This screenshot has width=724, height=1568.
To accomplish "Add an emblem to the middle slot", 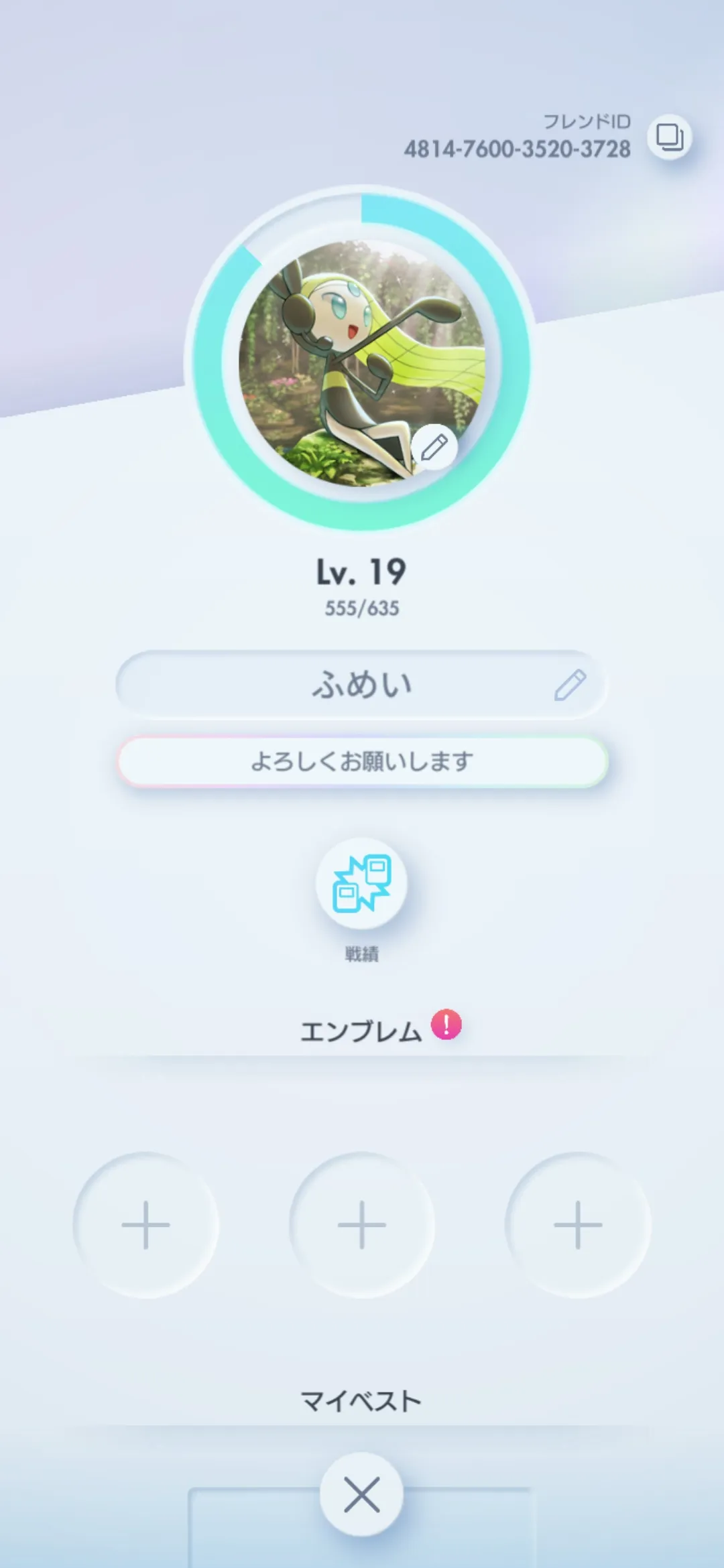I will coord(362,1225).
